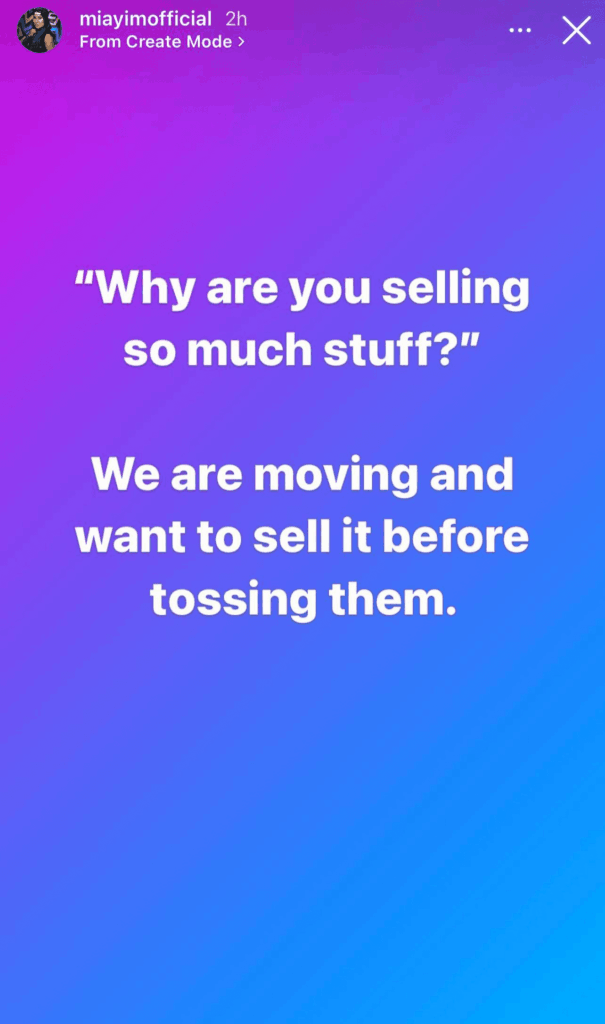Open the three-dot story options menu

click(520, 31)
